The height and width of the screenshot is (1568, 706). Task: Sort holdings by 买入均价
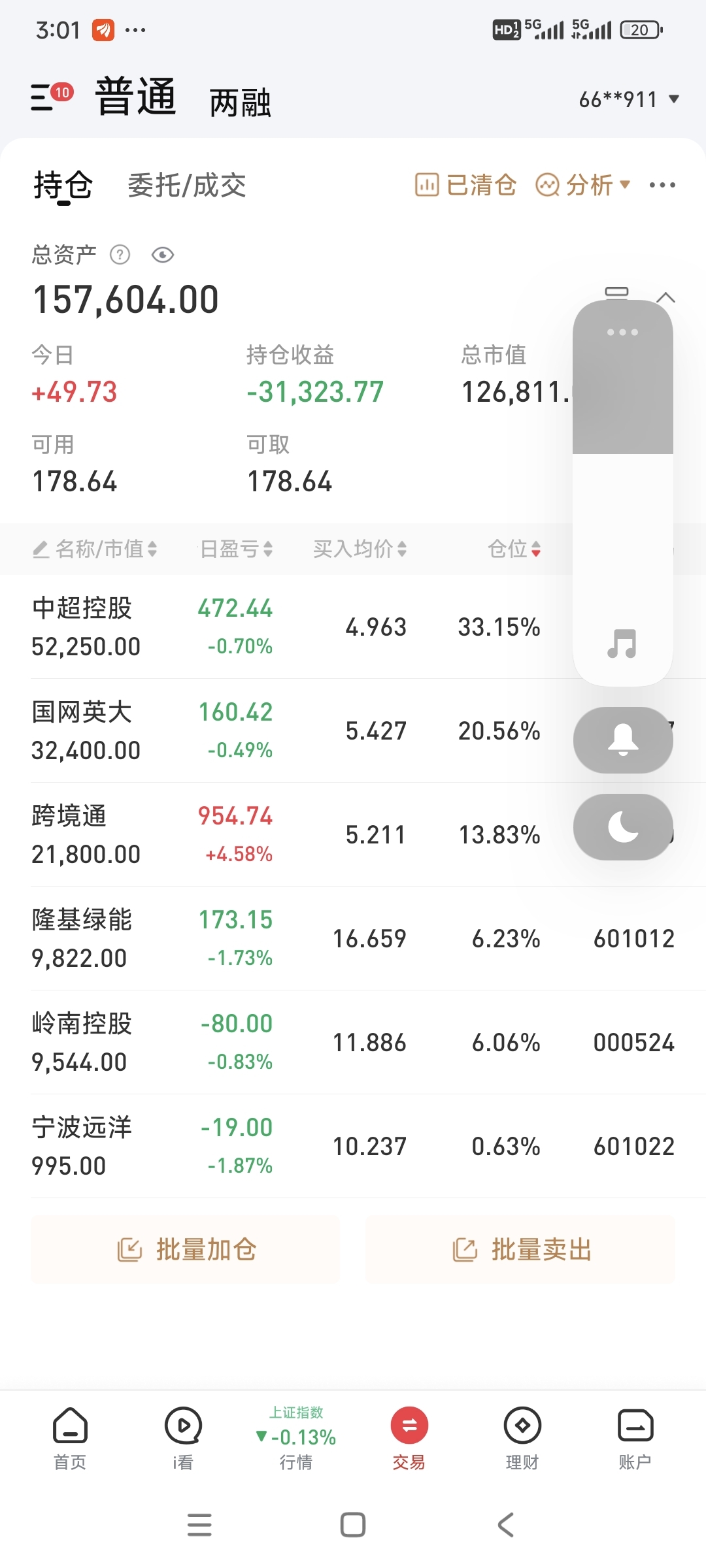tap(360, 549)
